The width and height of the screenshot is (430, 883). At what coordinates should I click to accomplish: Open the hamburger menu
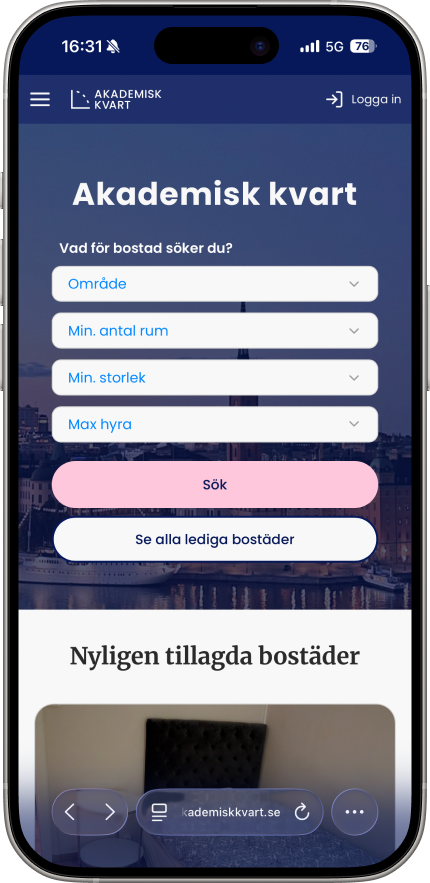40,100
